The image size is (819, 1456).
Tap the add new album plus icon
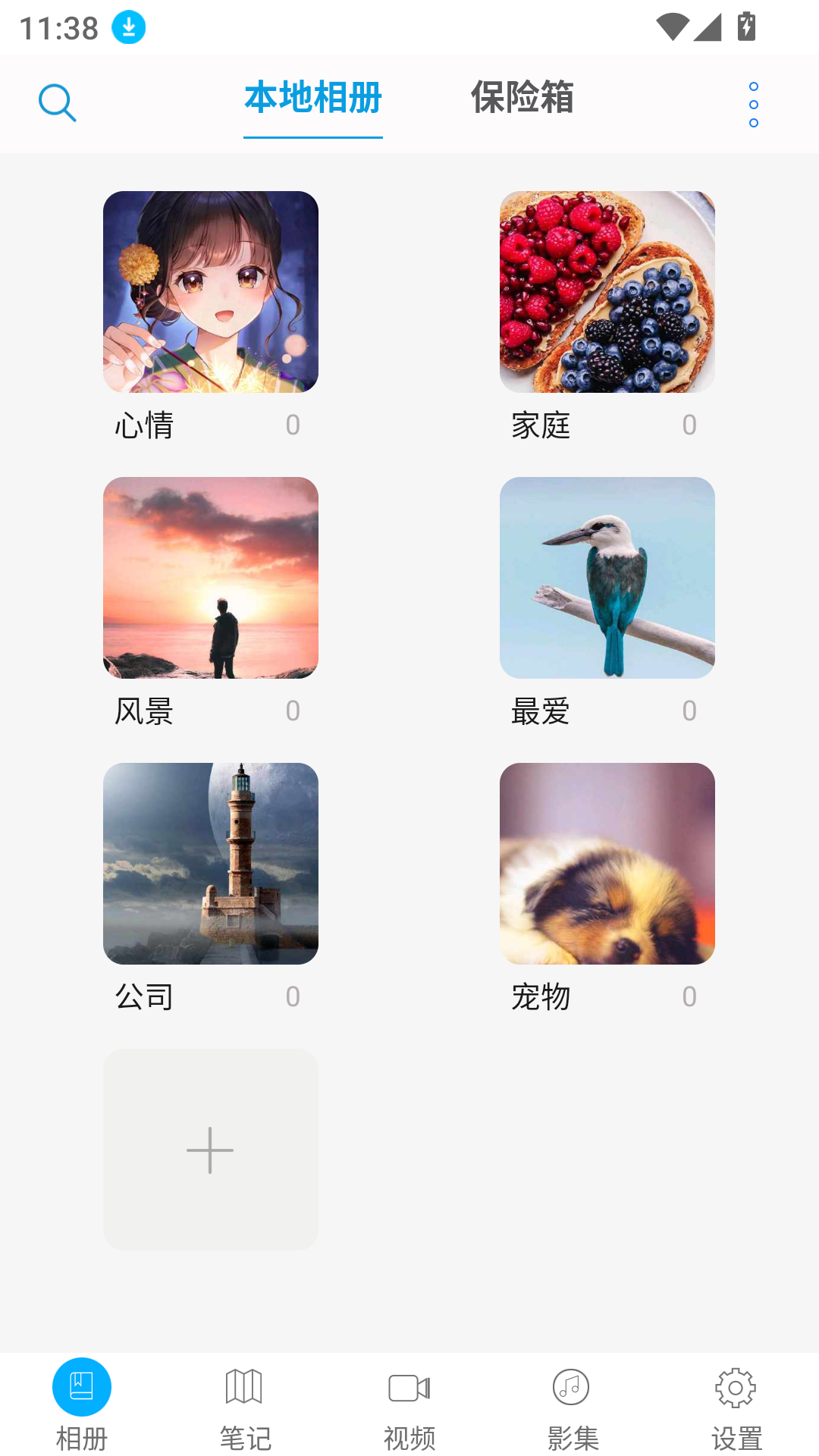tap(211, 1150)
